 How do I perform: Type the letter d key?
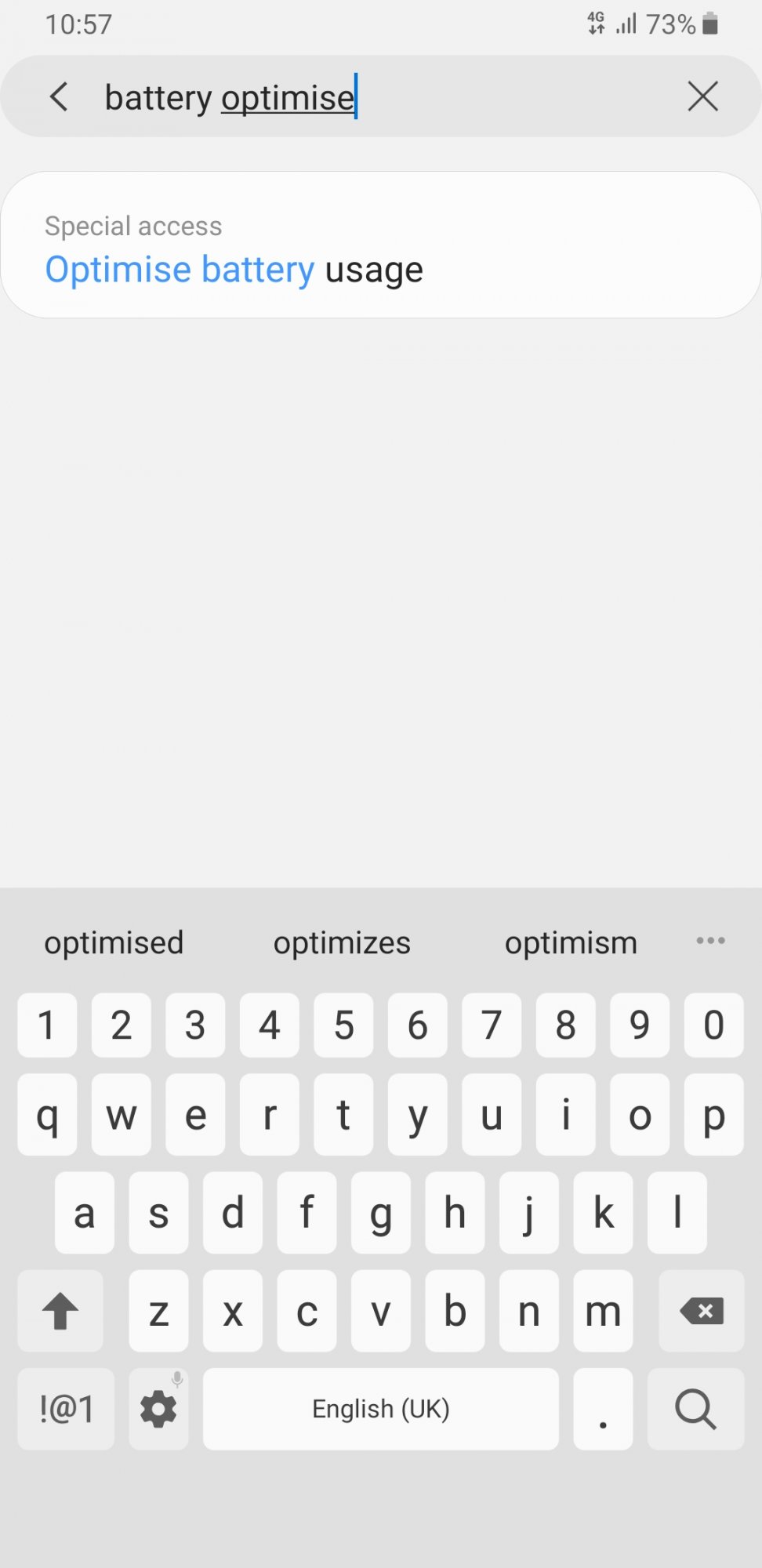tap(233, 1213)
